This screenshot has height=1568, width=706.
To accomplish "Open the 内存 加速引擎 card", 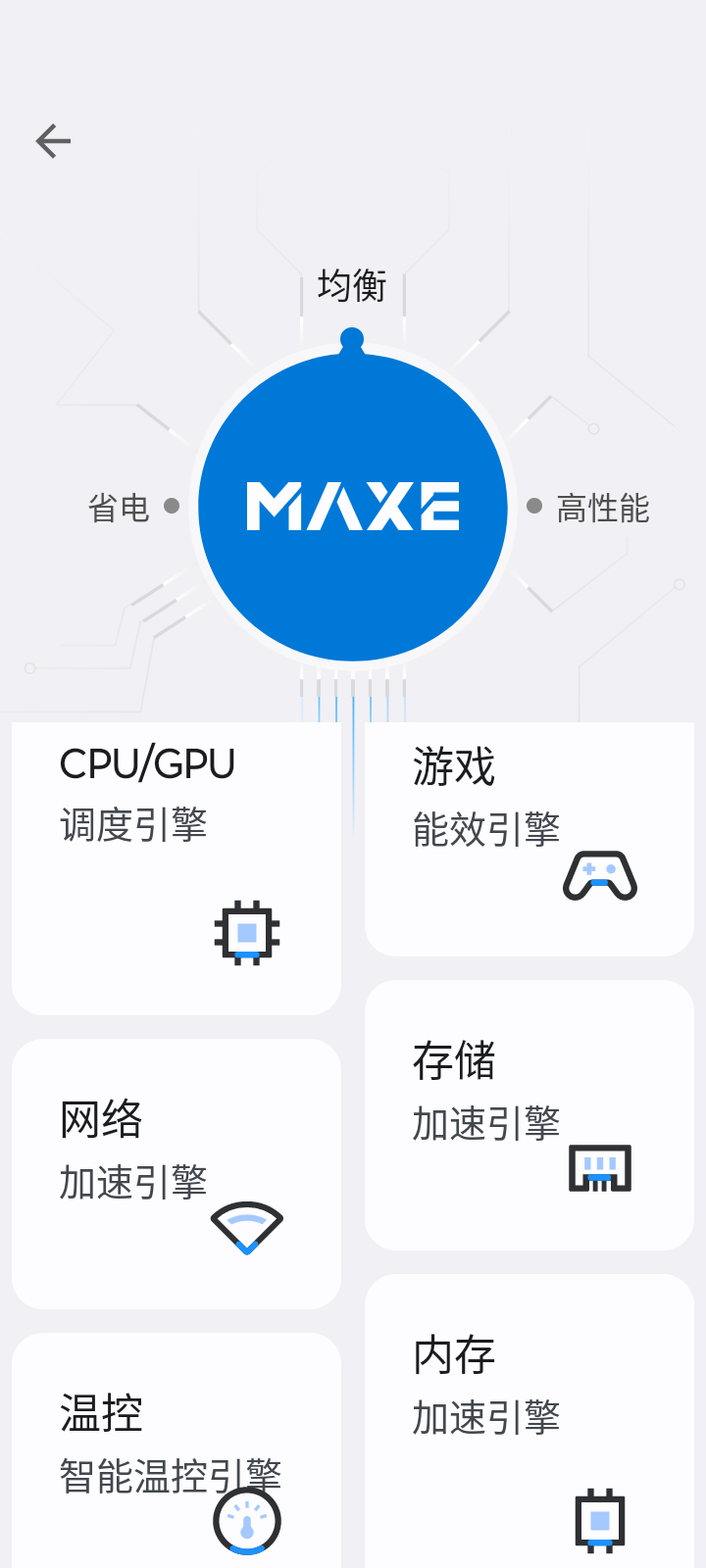I will (529, 1421).
